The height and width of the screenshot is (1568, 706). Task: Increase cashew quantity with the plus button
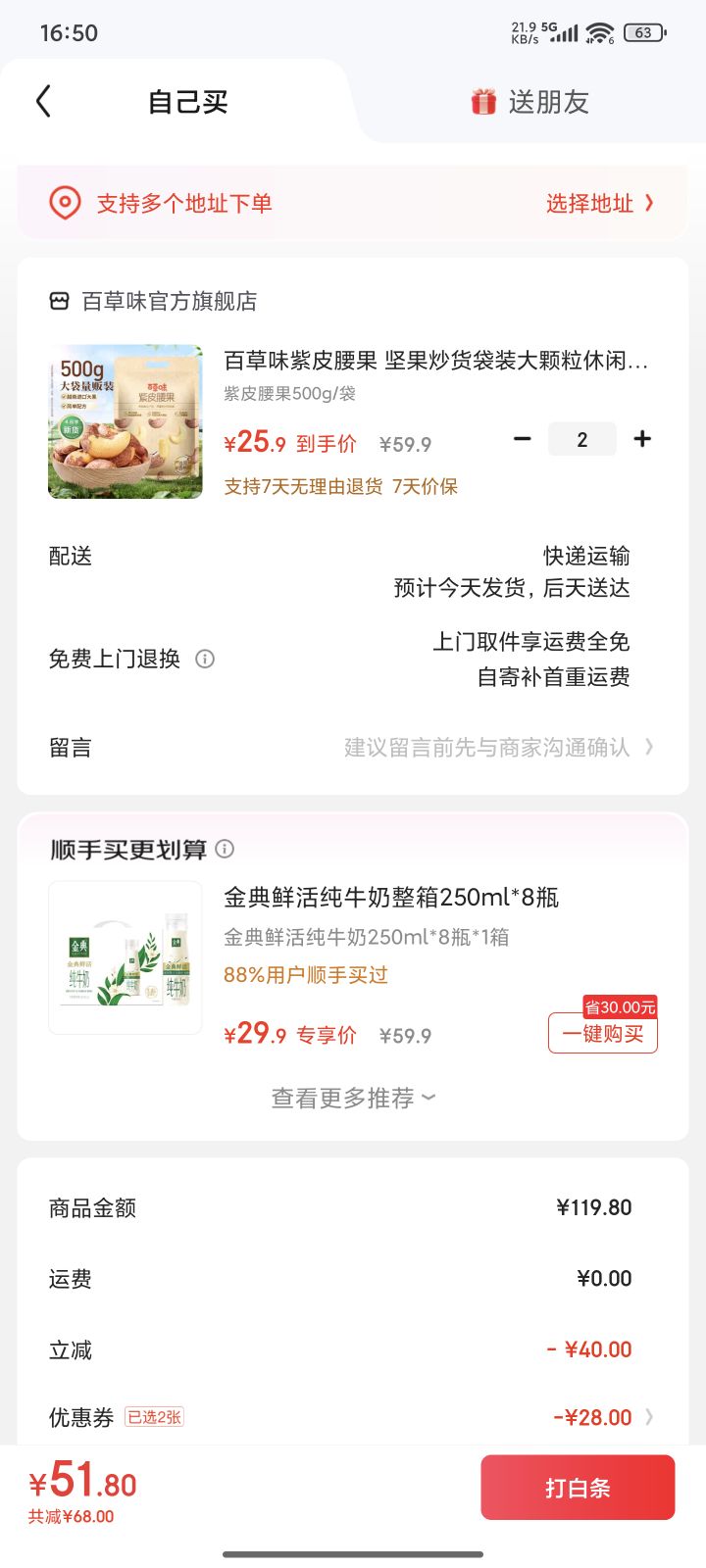coord(642,439)
